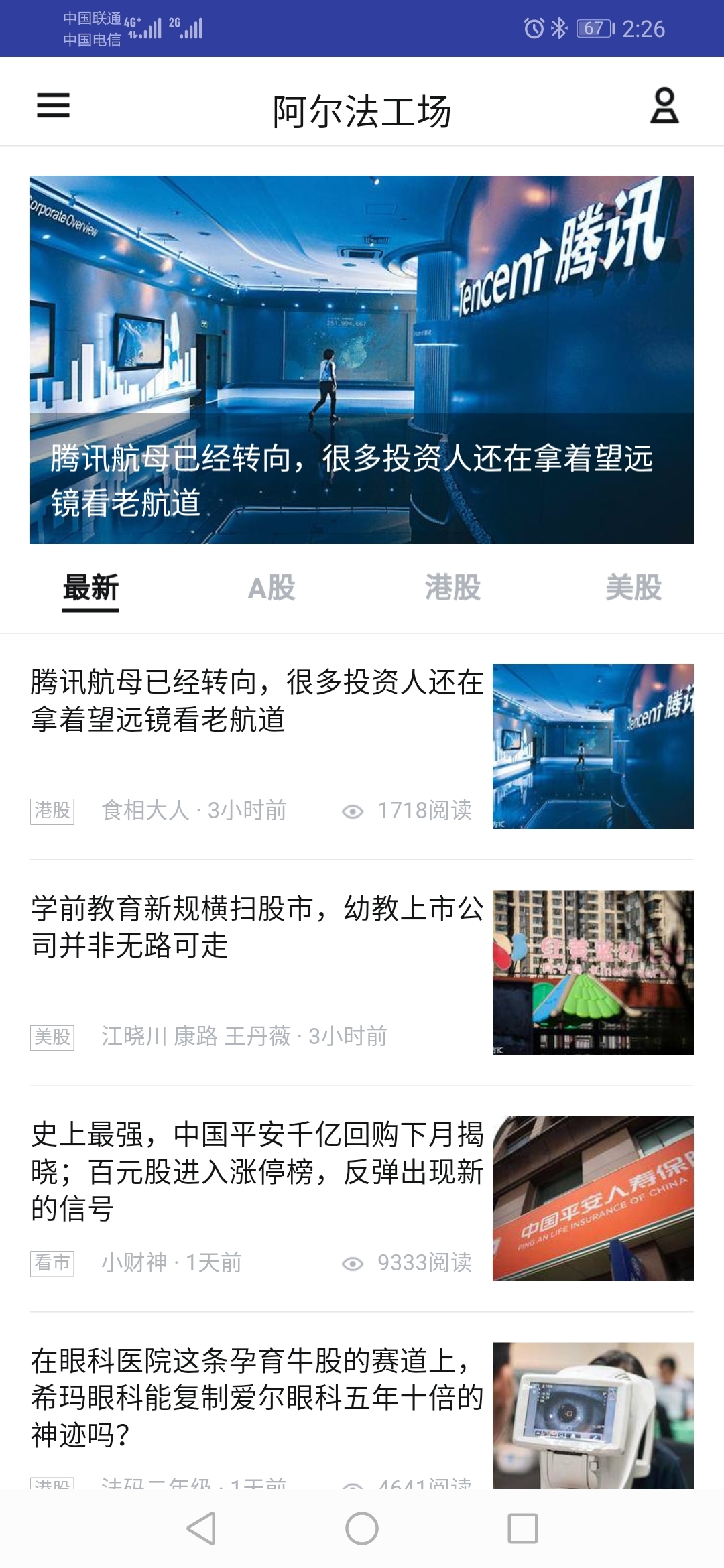The image size is (724, 1568).
Task: Select the 港股 tab
Action: click(x=452, y=588)
